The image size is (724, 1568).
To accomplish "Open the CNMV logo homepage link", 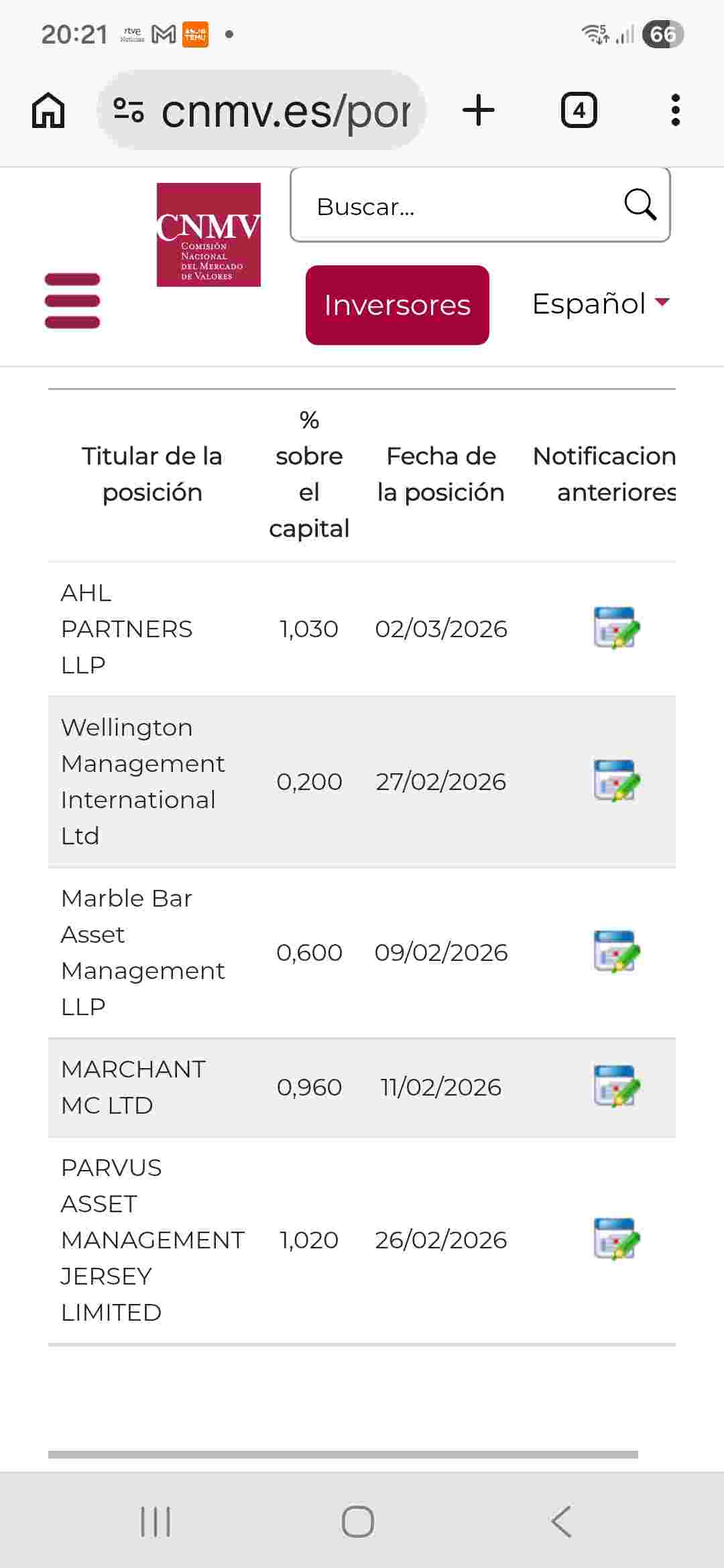I will 208,235.
